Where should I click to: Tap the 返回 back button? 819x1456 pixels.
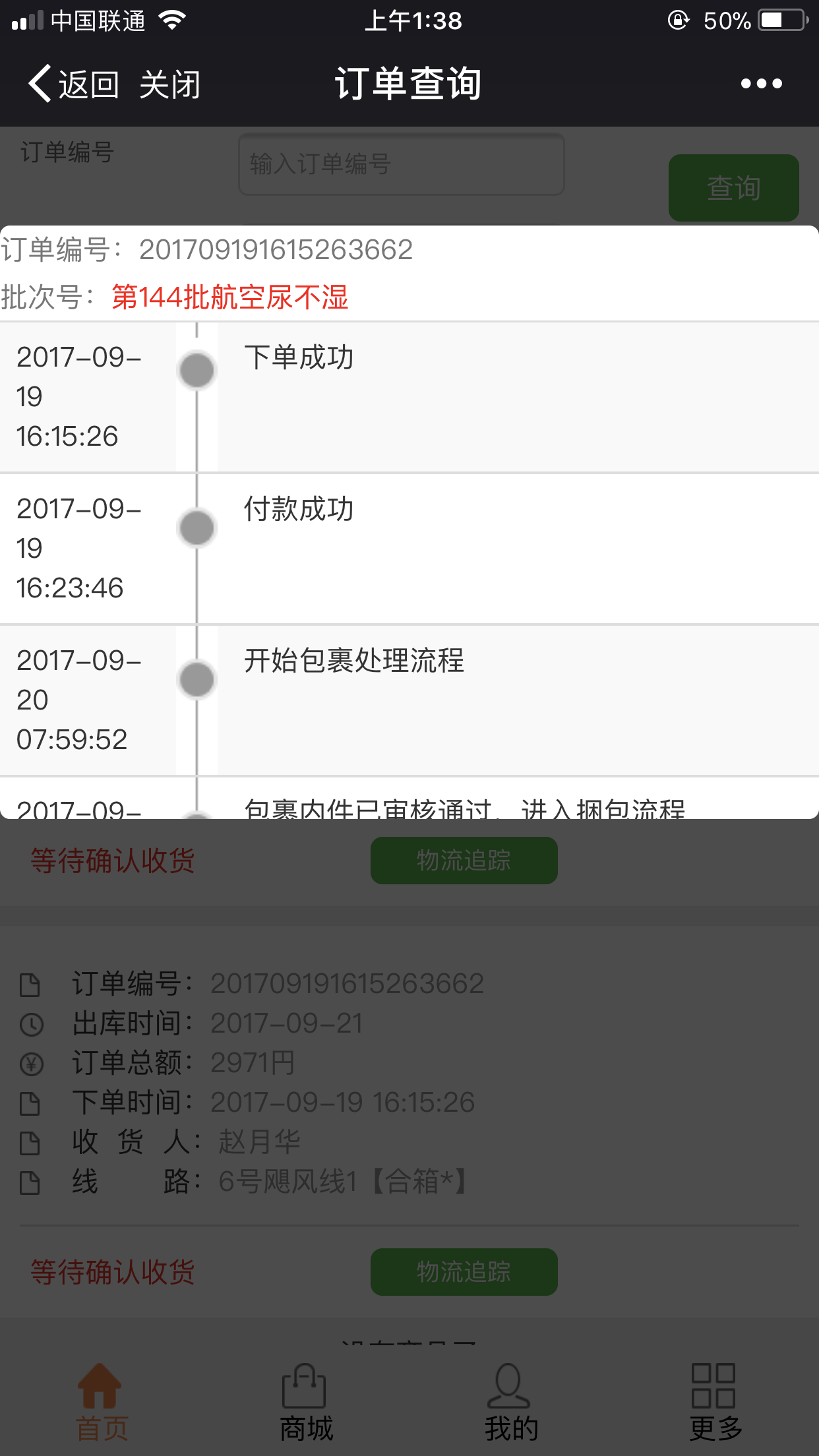pyautogui.click(x=73, y=84)
